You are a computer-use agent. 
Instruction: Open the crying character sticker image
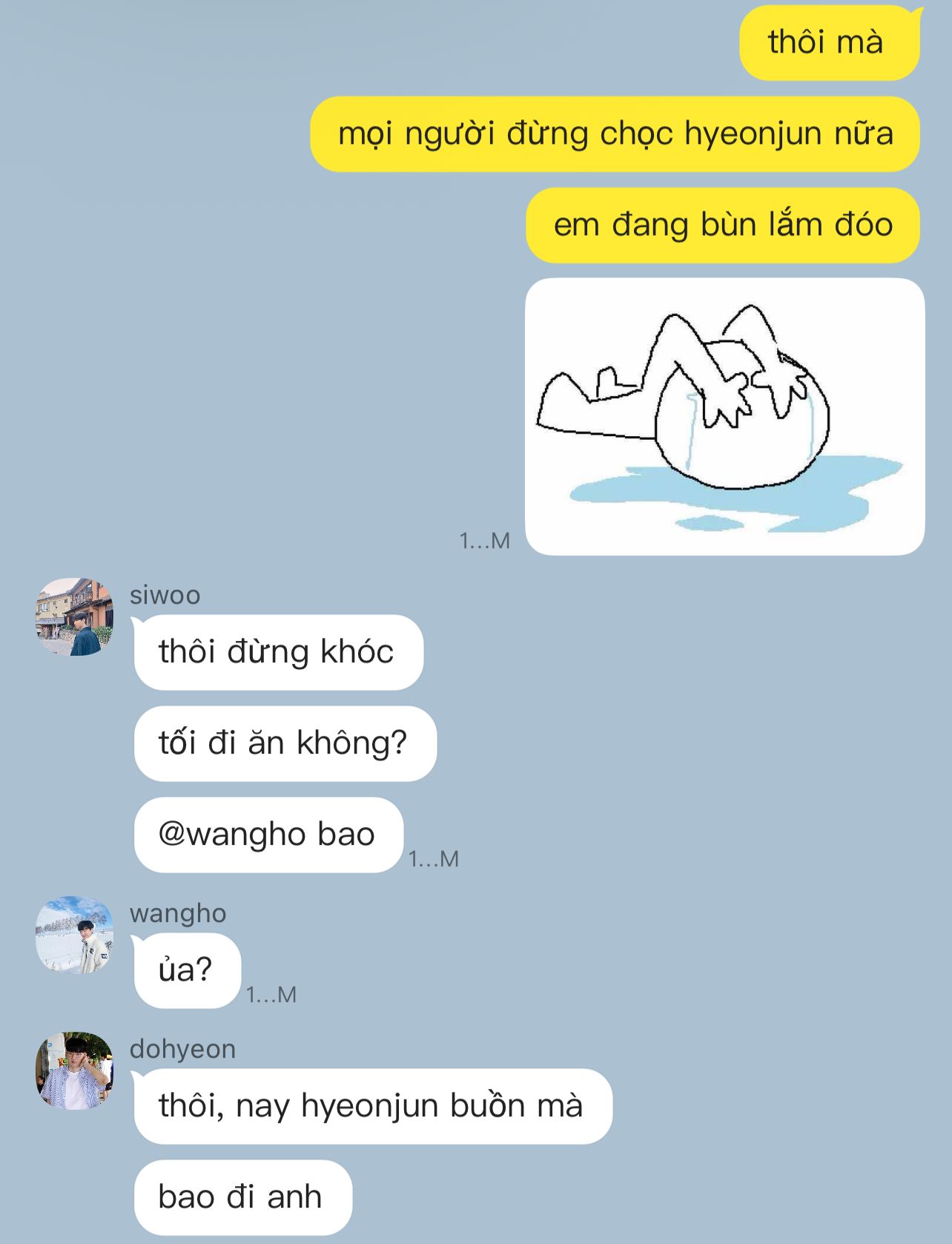pos(724,417)
